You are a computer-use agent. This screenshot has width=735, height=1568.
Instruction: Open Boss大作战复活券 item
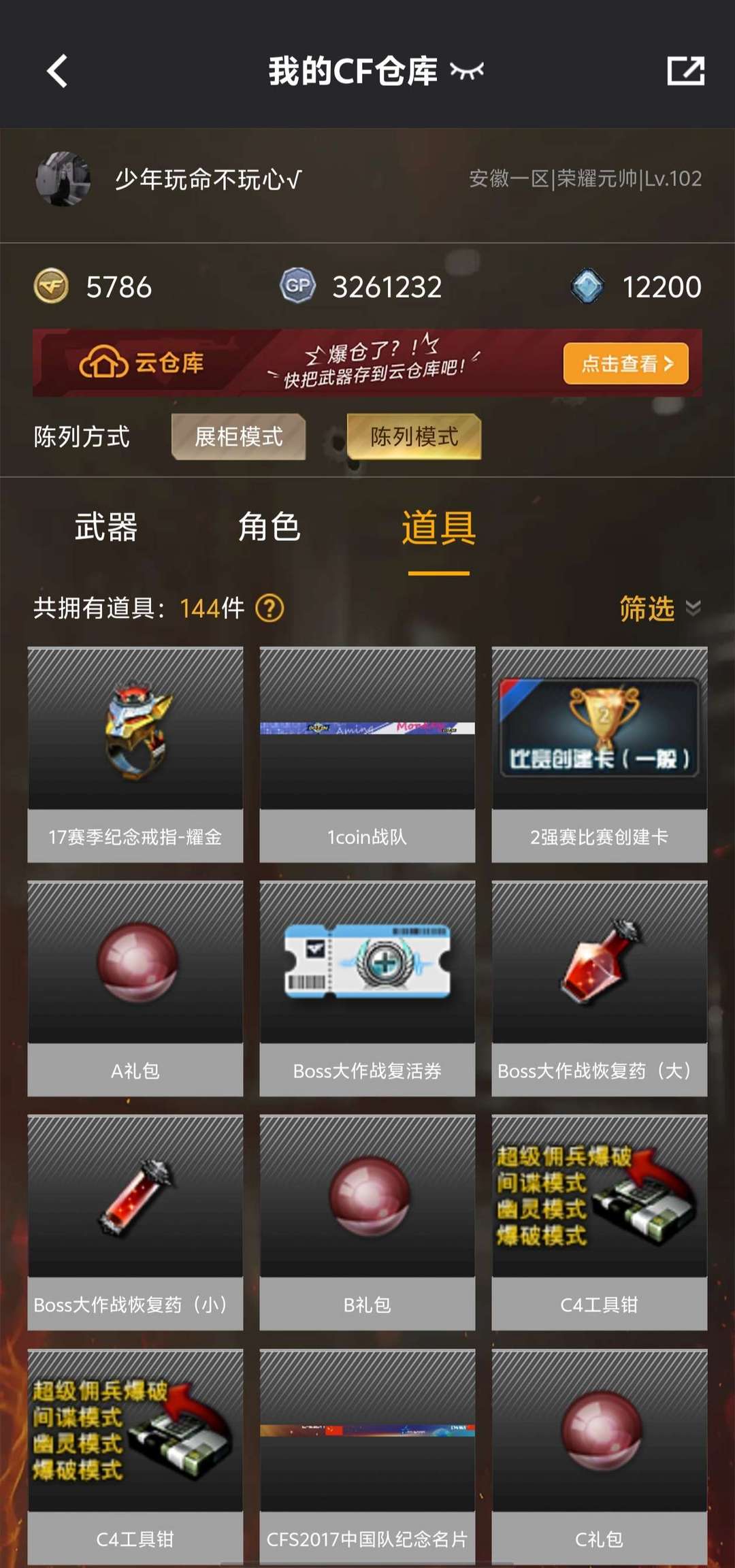click(367, 989)
